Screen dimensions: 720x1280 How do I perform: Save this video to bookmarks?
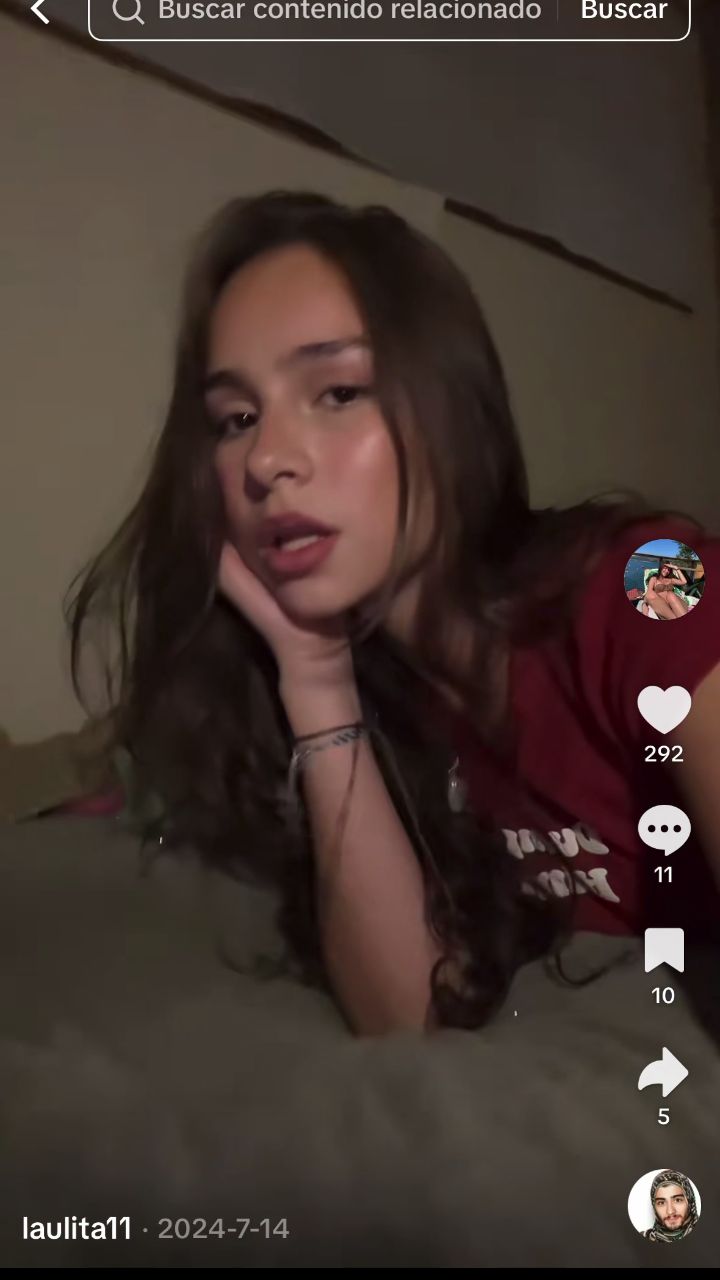(x=664, y=950)
